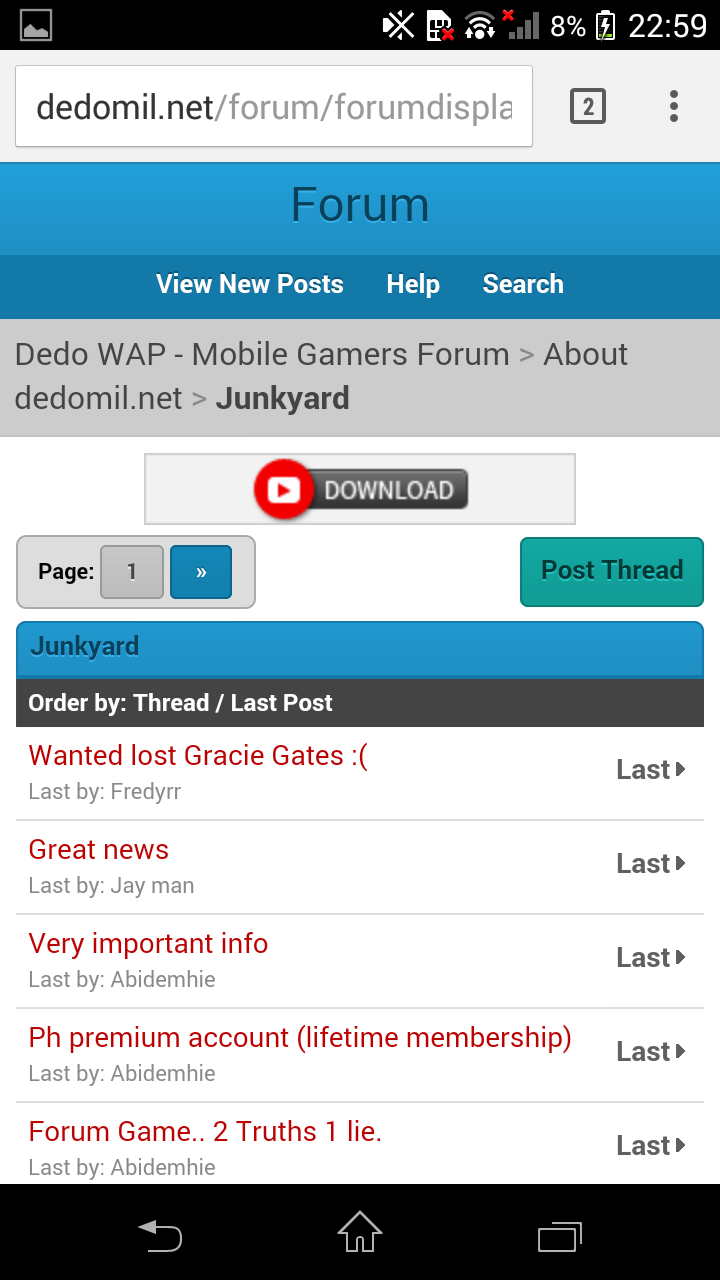The image size is (720, 1280).
Task: Open the browser overflow menu
Action: click(674, 106)
